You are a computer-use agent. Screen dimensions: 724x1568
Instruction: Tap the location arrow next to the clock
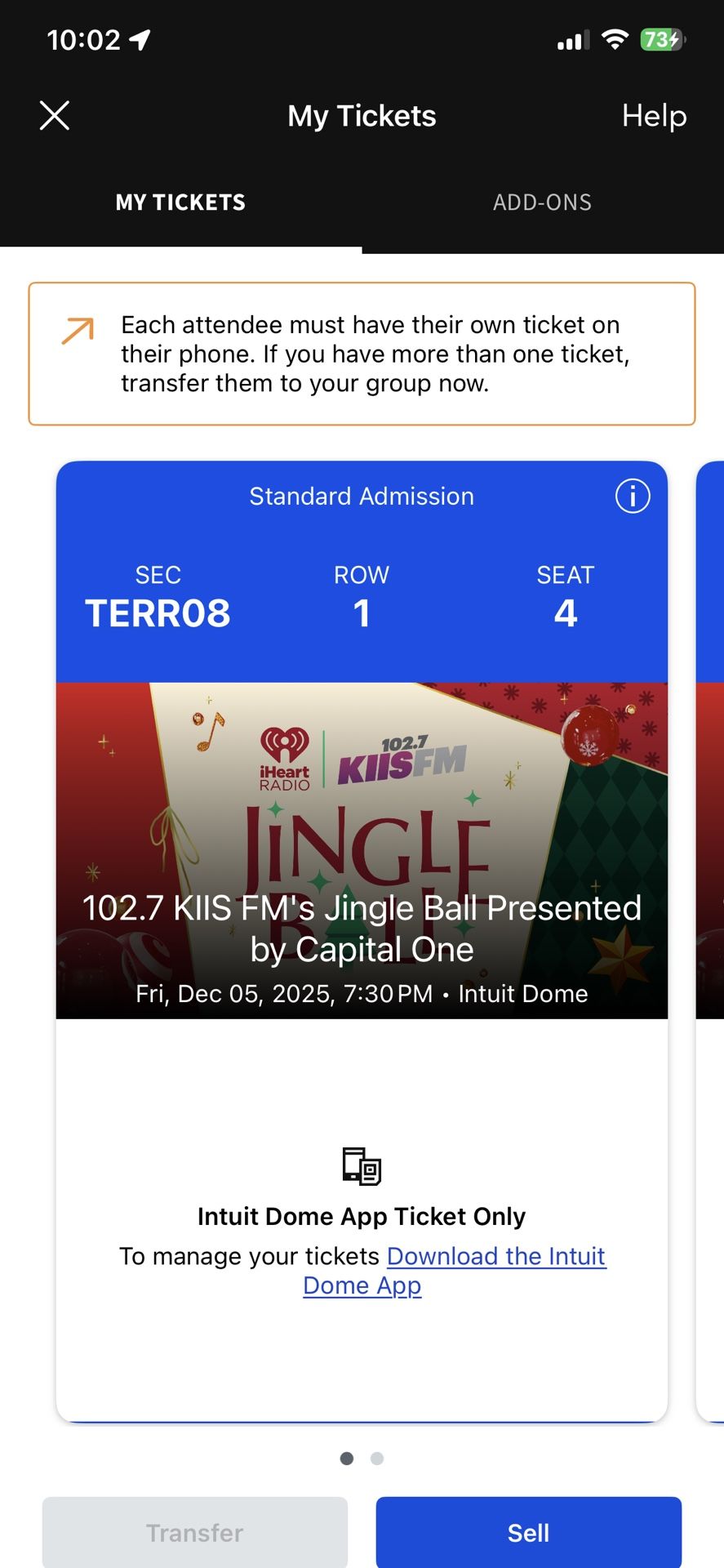click(138, 38)
